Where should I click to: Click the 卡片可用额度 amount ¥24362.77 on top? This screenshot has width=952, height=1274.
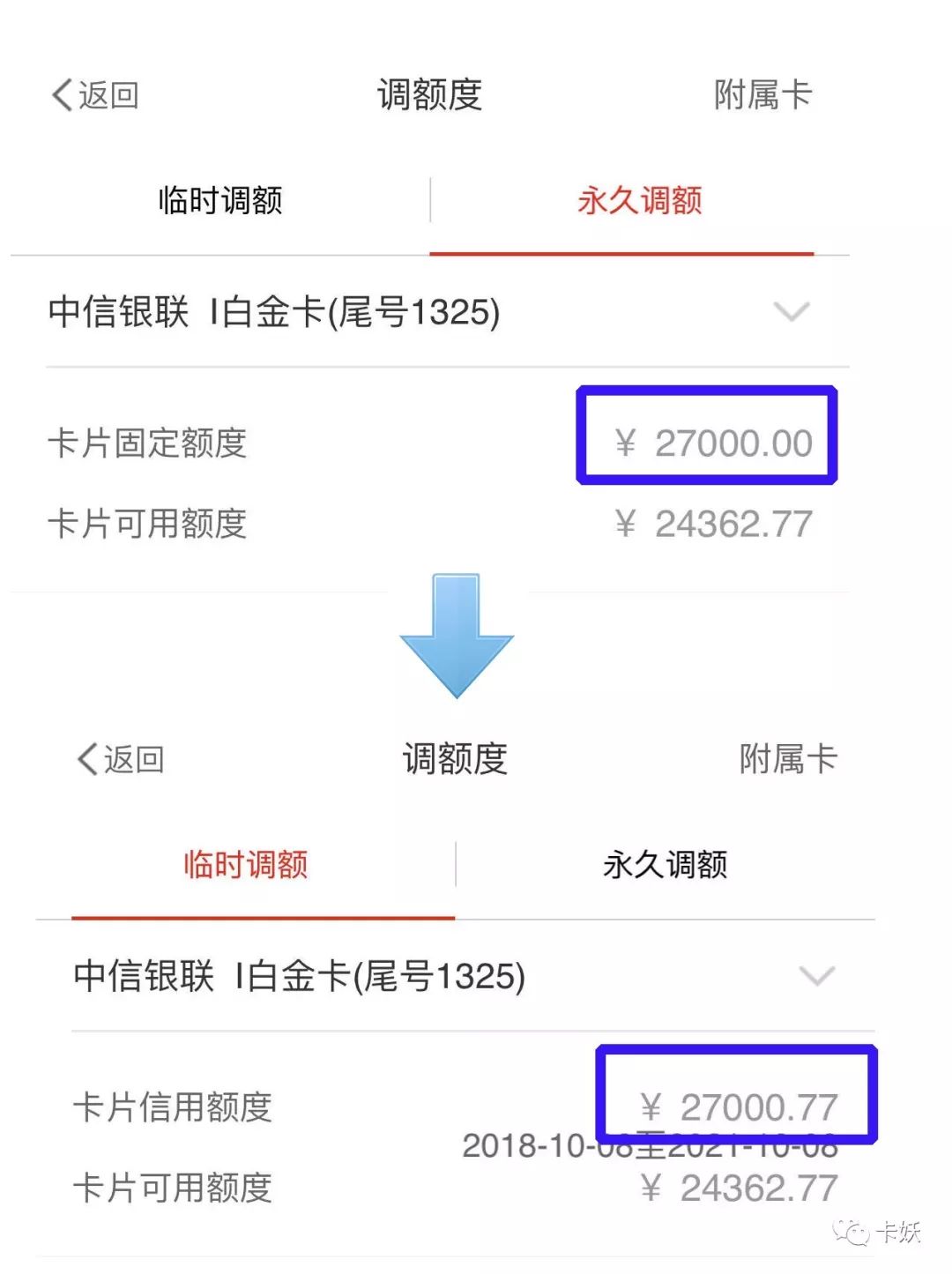point(711,523)
